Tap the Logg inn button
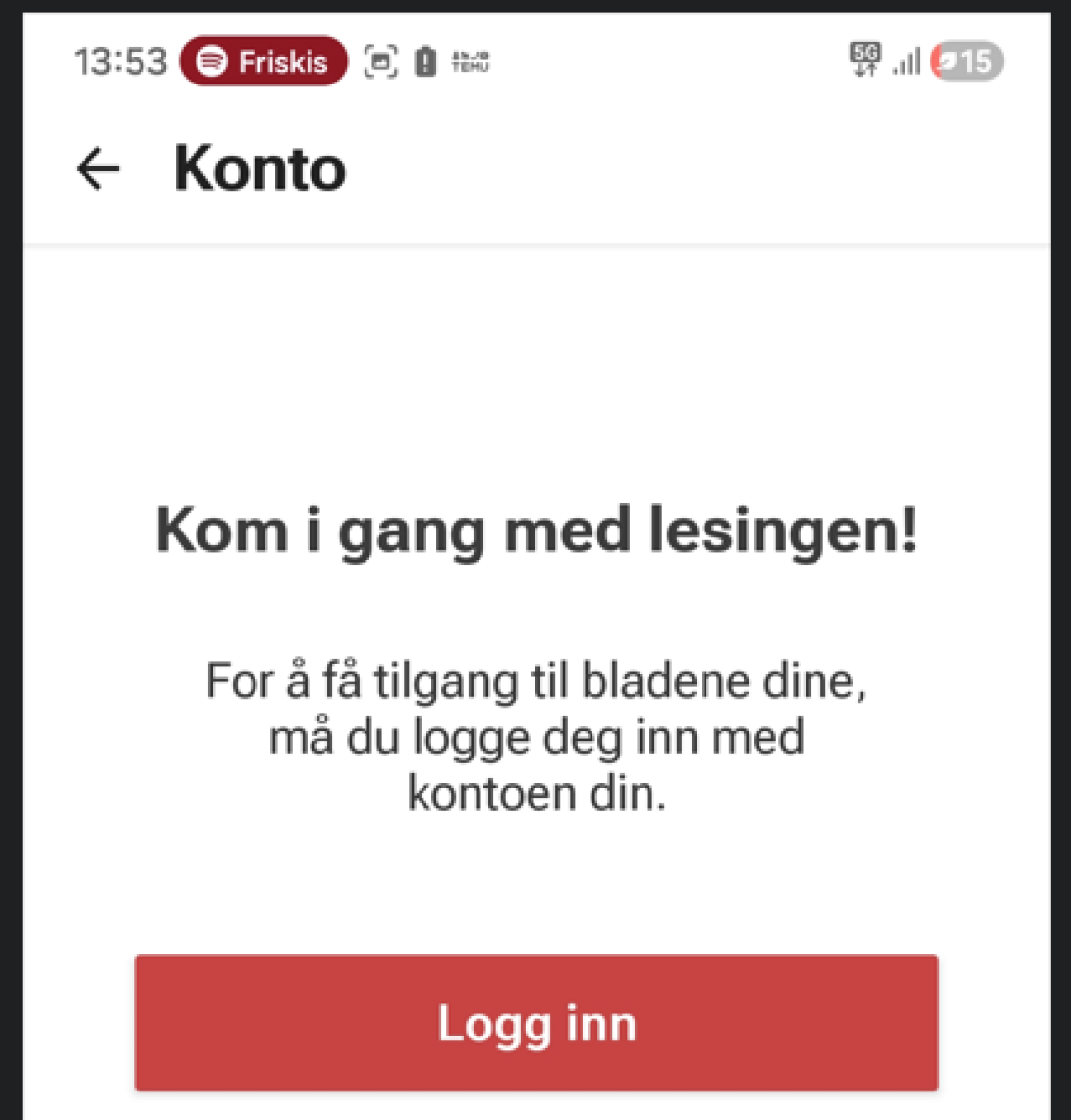Image resolution: width=1071 pixels, height=1120 pixels. [x=536, y=1023]
